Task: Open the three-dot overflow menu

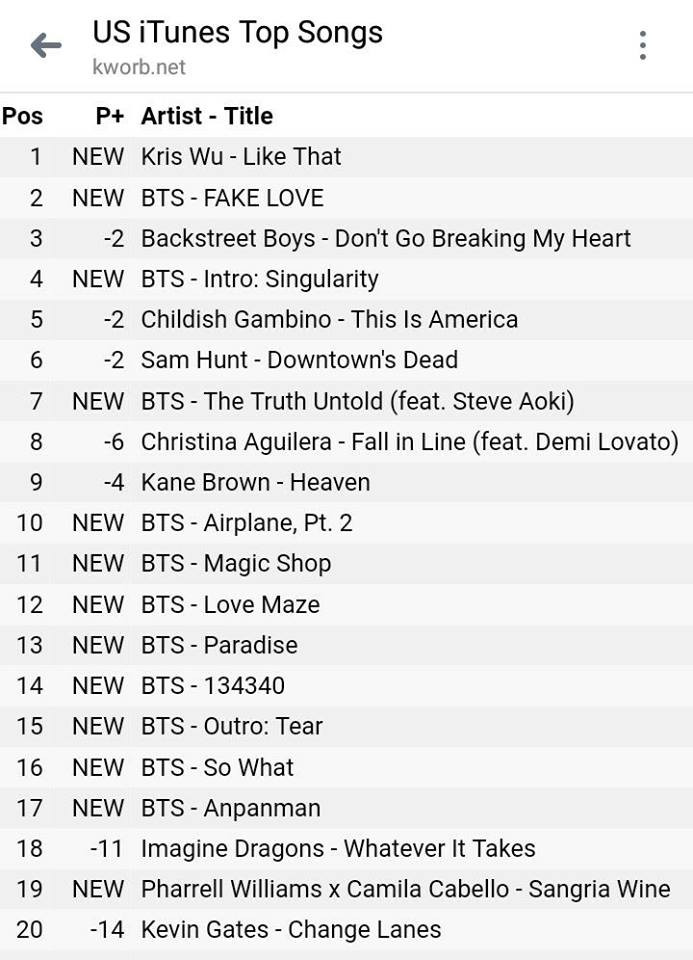Action: (642, 46)
